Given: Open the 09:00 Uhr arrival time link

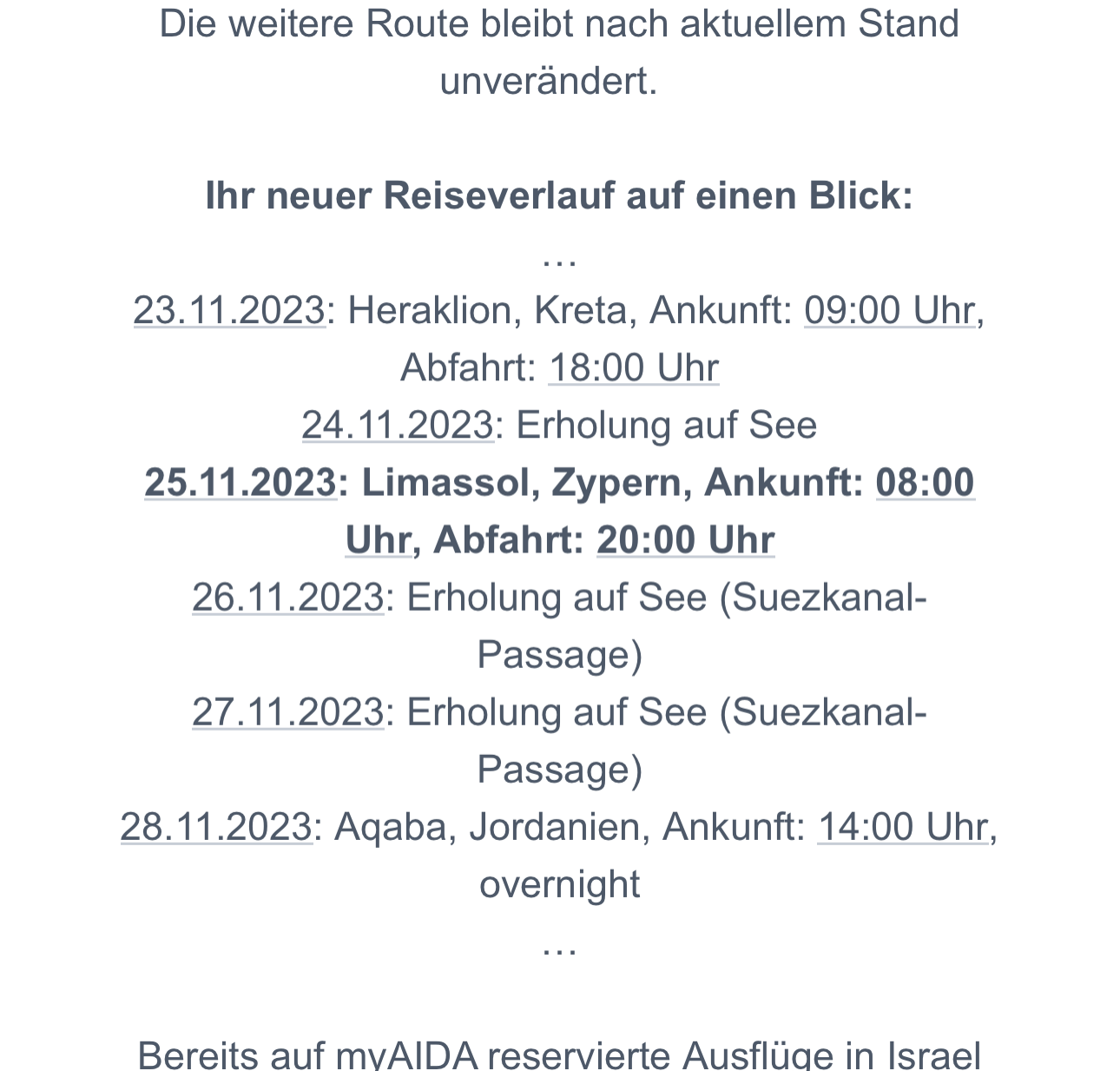Looking at the screenshot, I should [x=890, y=311].
